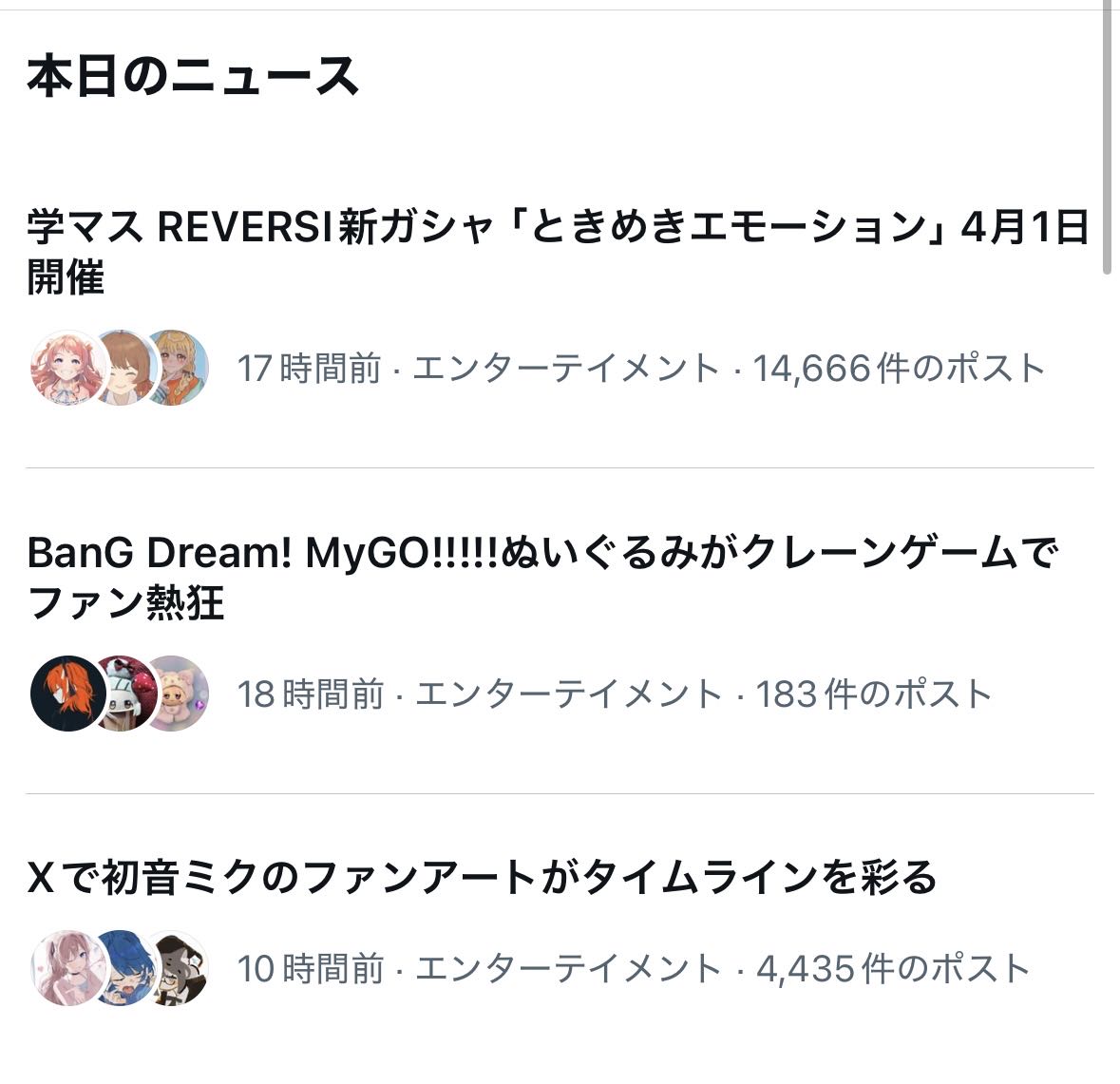Open the 学マス REVERSI新ガシャ news story
This screenshot has height=1084, width=1120.
coord(558,252)
